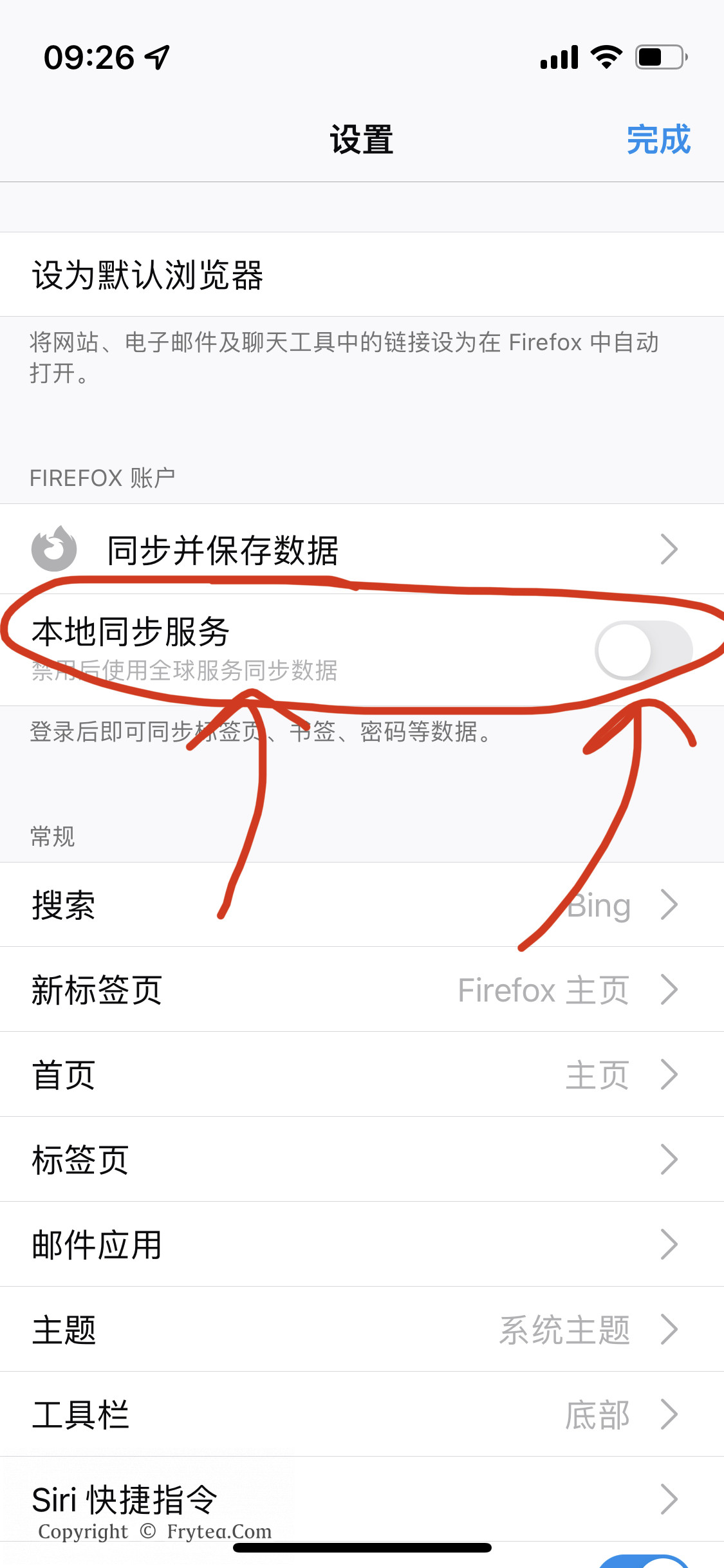Open 主题 settings row
Screen dimensions: 724x1568
tap(362, 1330)
